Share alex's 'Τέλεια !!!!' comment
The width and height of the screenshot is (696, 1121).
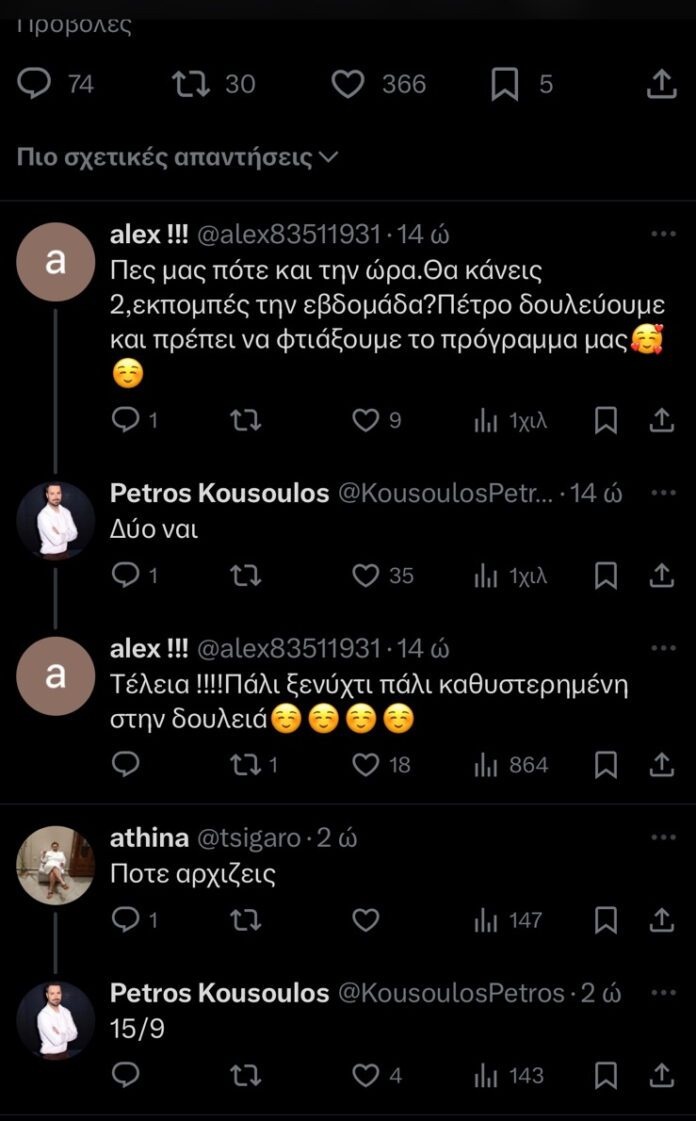(661, 765)
